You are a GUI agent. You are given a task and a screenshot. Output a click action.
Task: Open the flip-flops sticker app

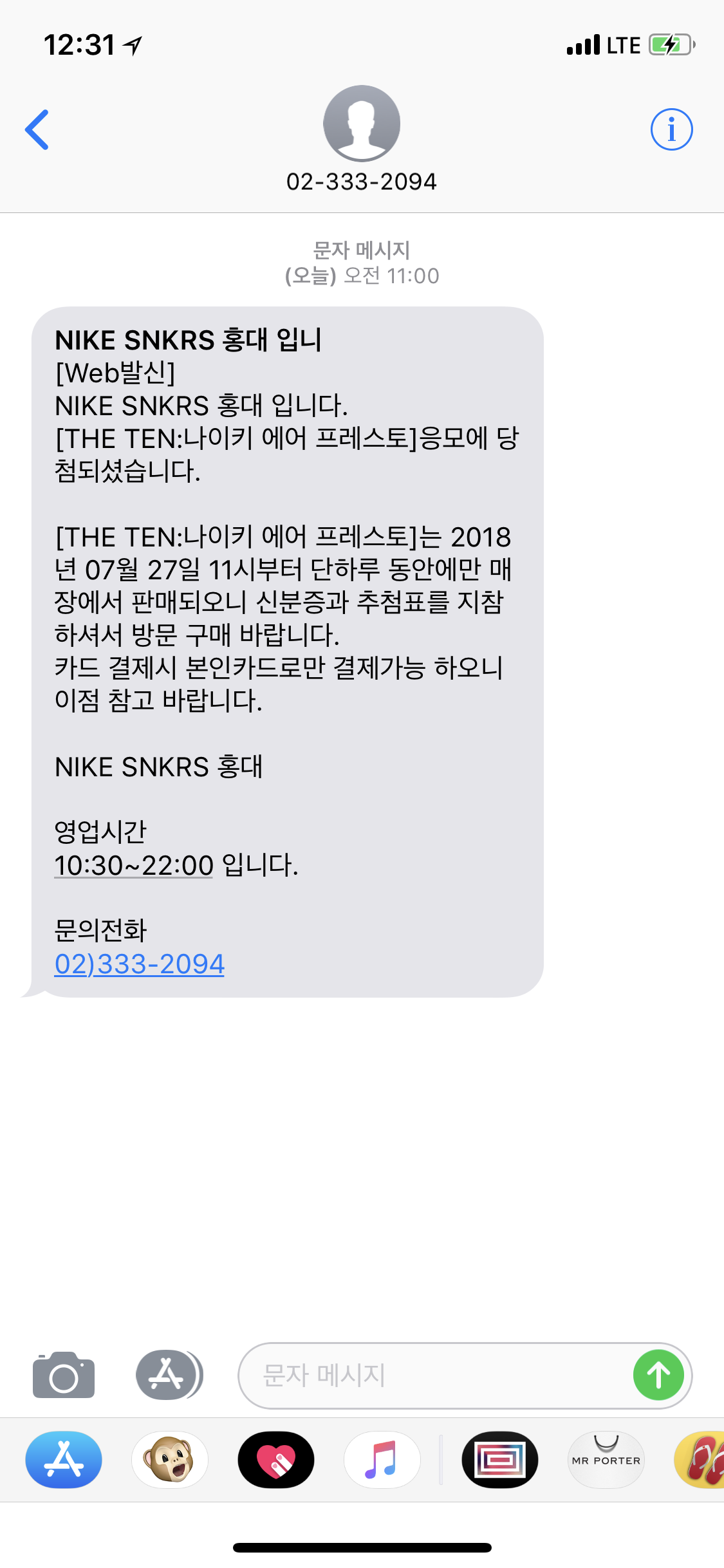pyautogui.click(x=703, y=1460)
